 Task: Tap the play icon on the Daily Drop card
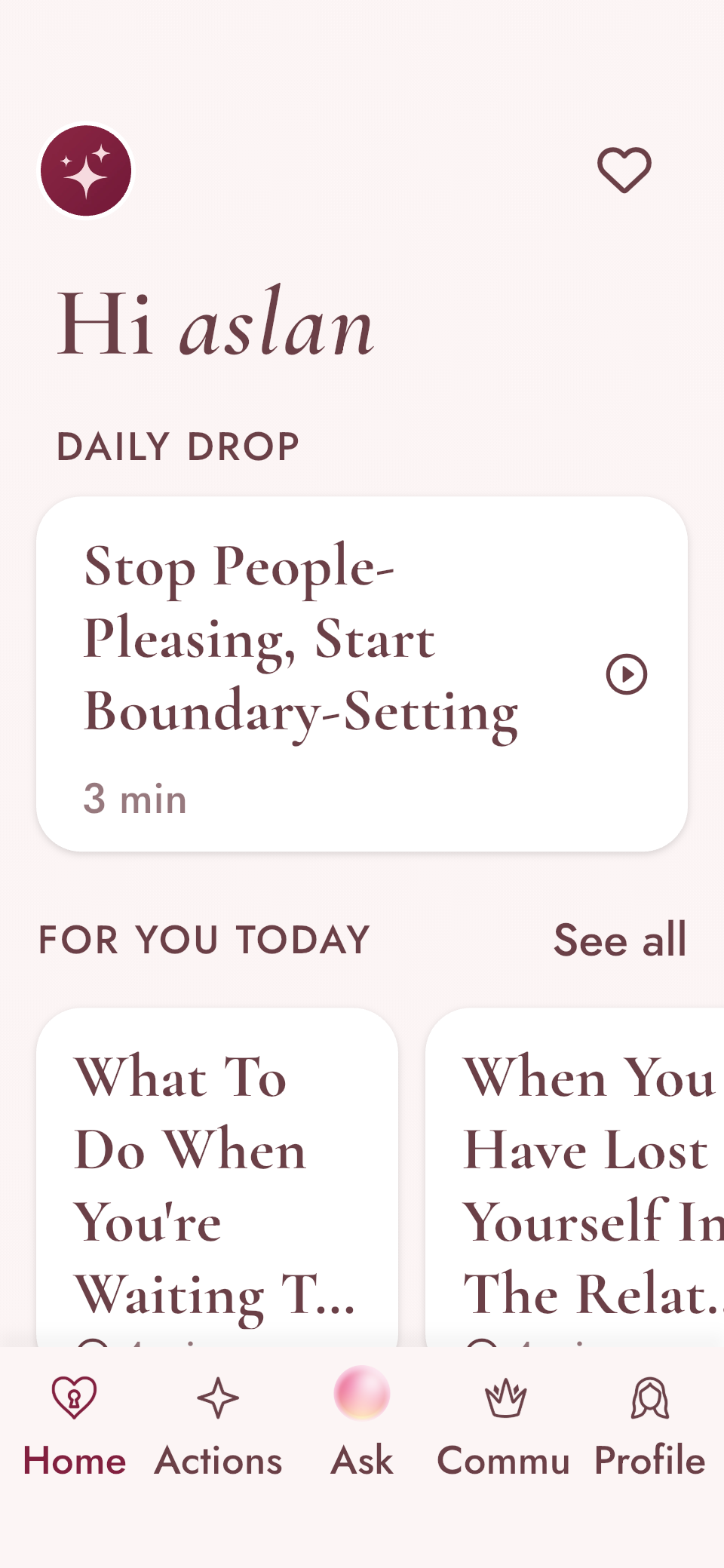click(x=626, y=674)
